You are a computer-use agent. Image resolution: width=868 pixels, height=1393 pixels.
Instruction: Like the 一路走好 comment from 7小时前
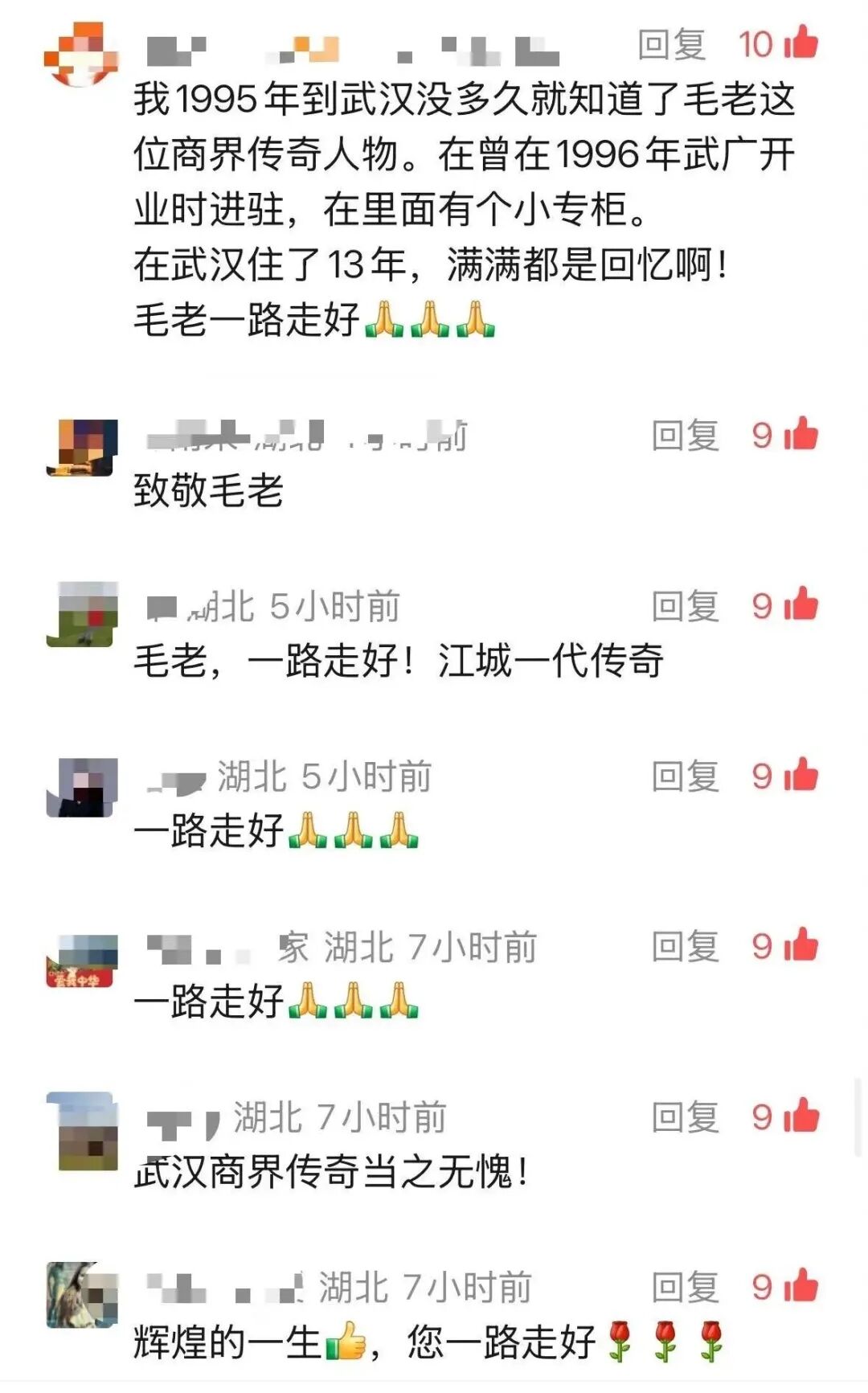(800, 945)
